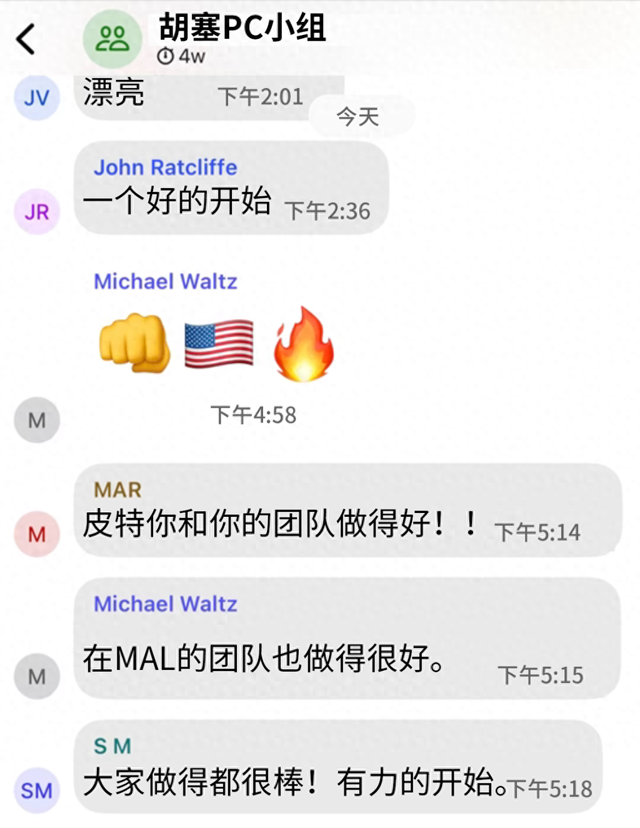
Task: Open the red M avatar beside MAR
Action: coord(37,534)
